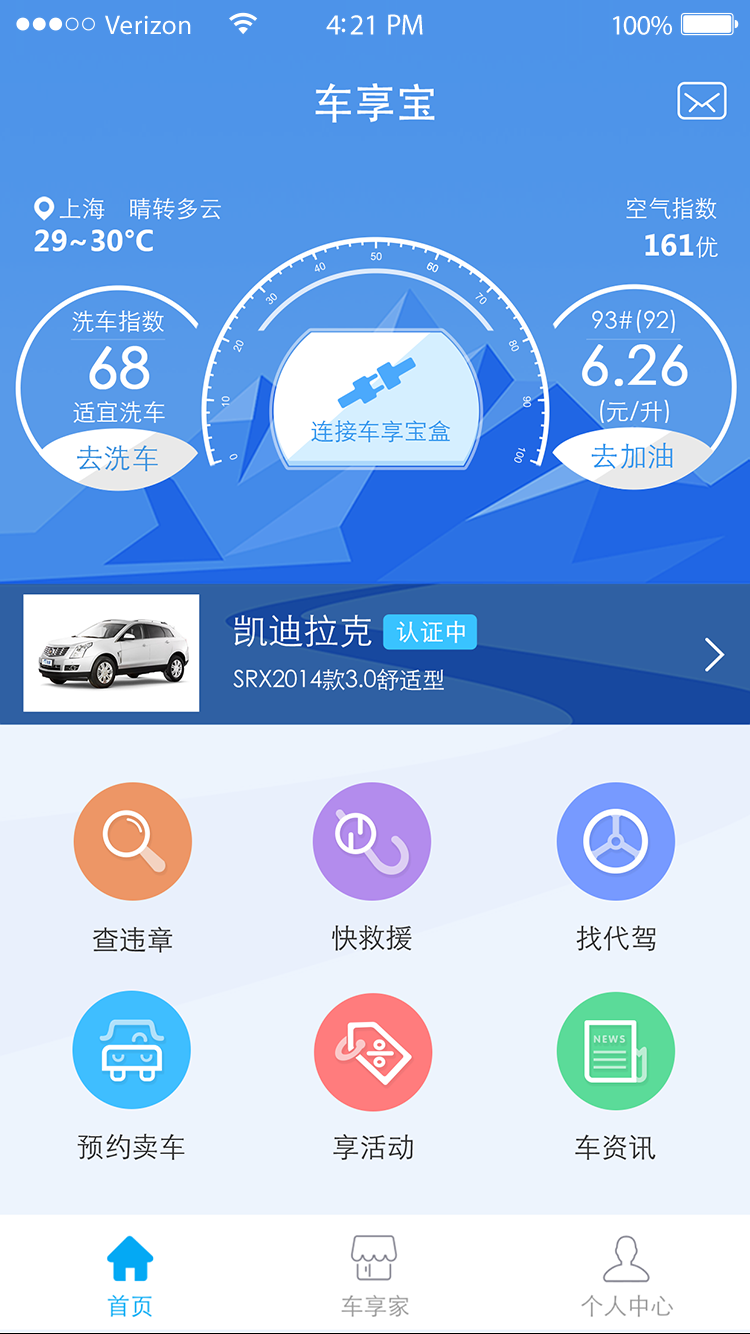
Task: Open the messages envelope icon
Action: coord(702,101)
